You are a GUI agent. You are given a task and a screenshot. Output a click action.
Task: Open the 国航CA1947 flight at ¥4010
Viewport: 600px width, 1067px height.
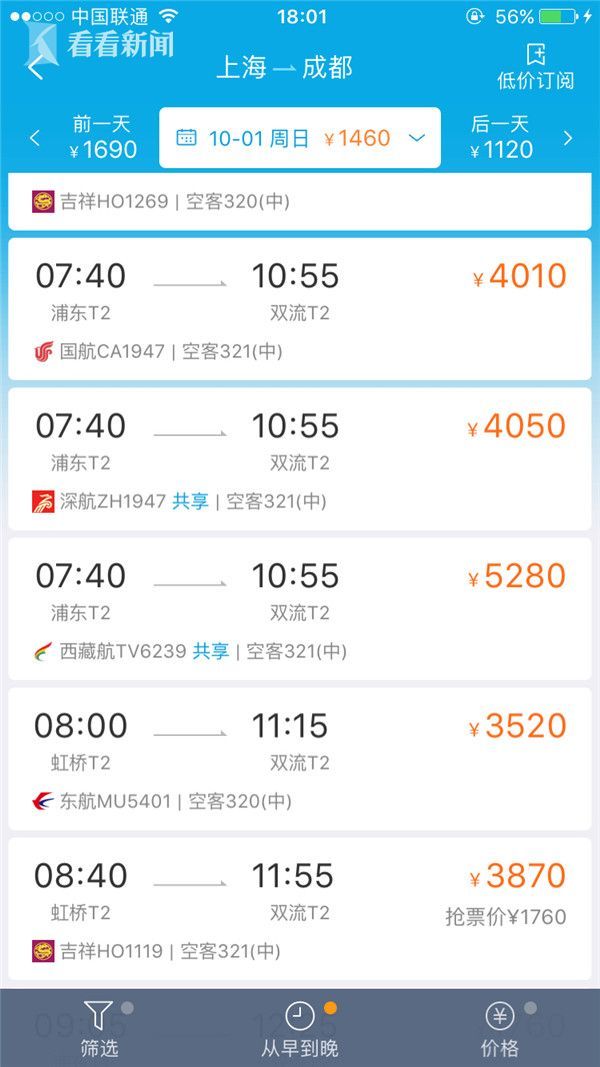(x=300, y=309)
